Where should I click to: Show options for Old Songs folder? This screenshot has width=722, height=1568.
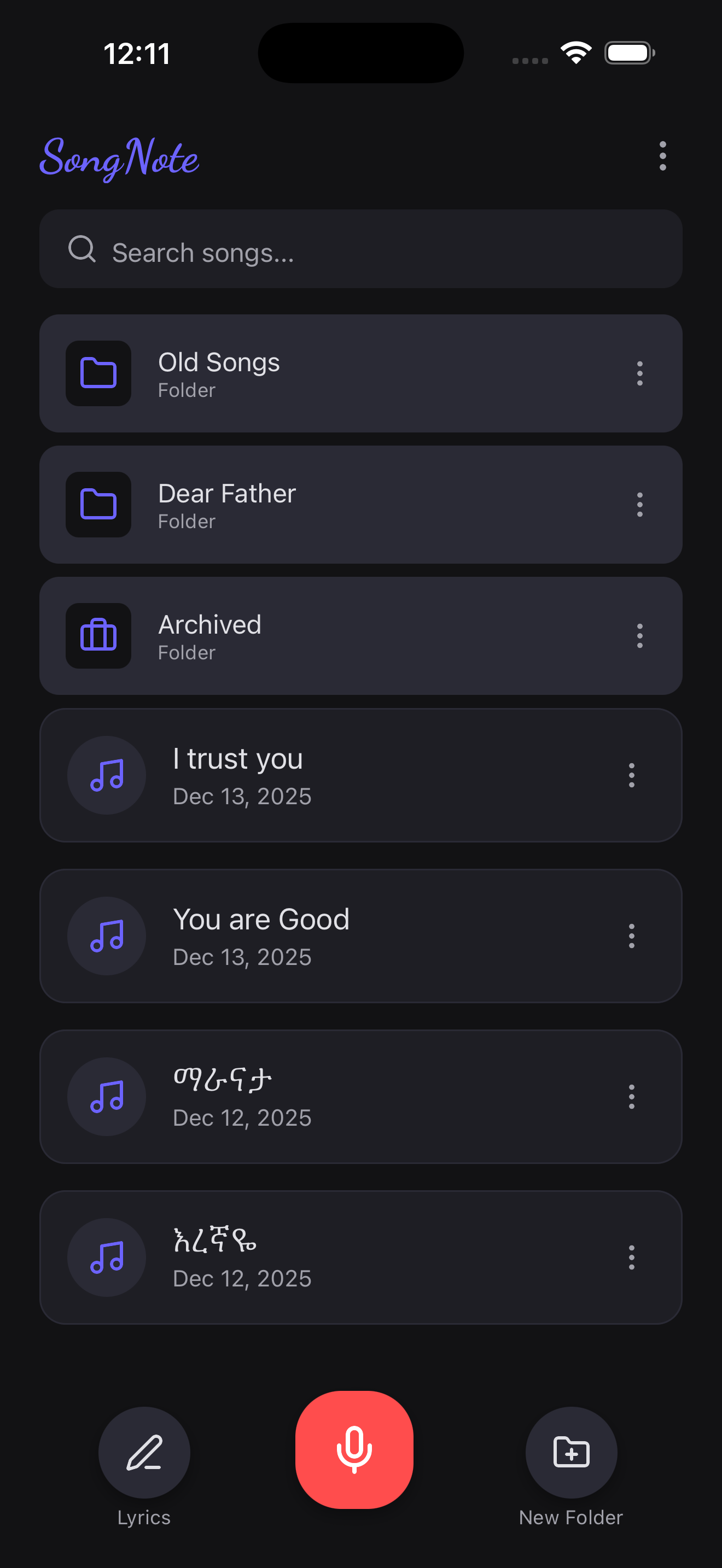point(639,374)
